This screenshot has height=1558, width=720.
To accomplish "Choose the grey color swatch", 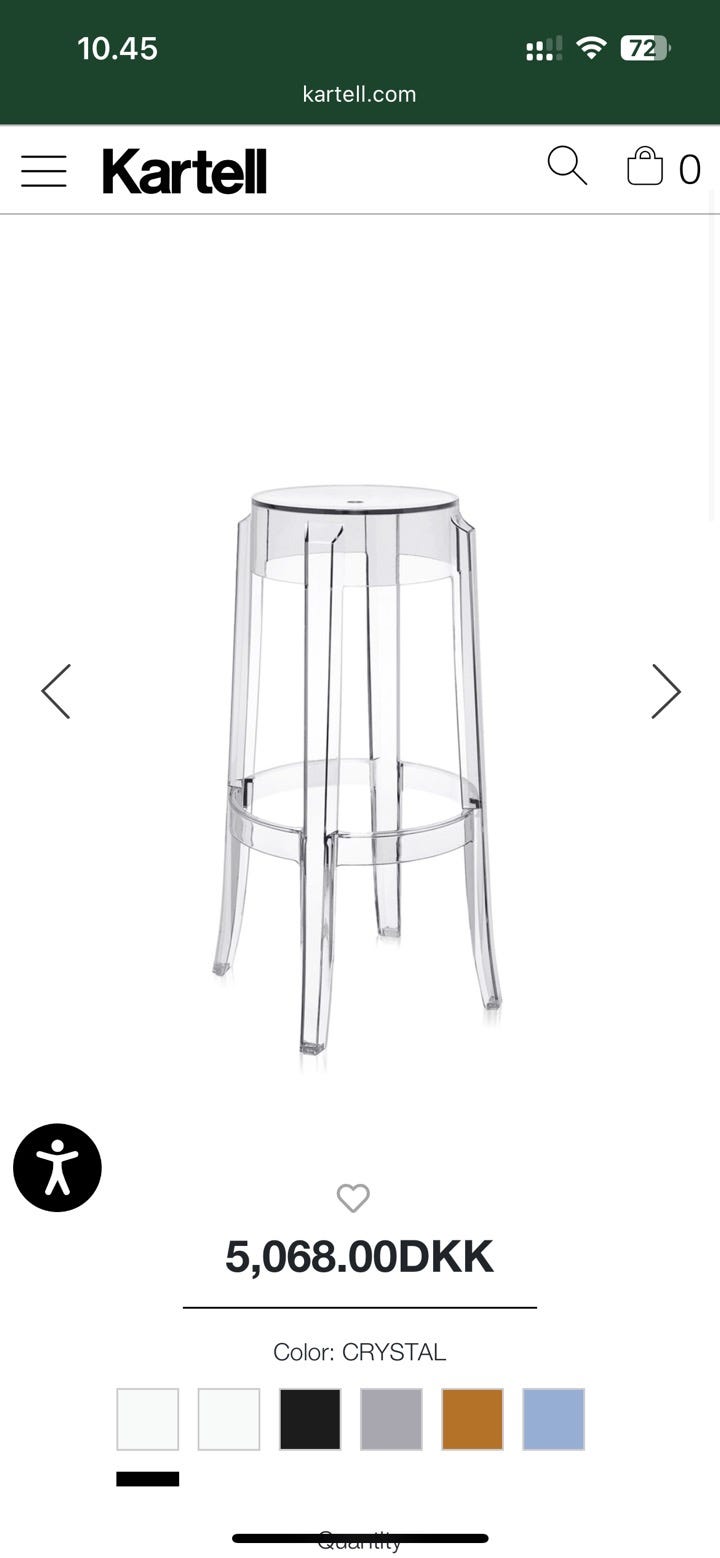I will click(391, 1419).
